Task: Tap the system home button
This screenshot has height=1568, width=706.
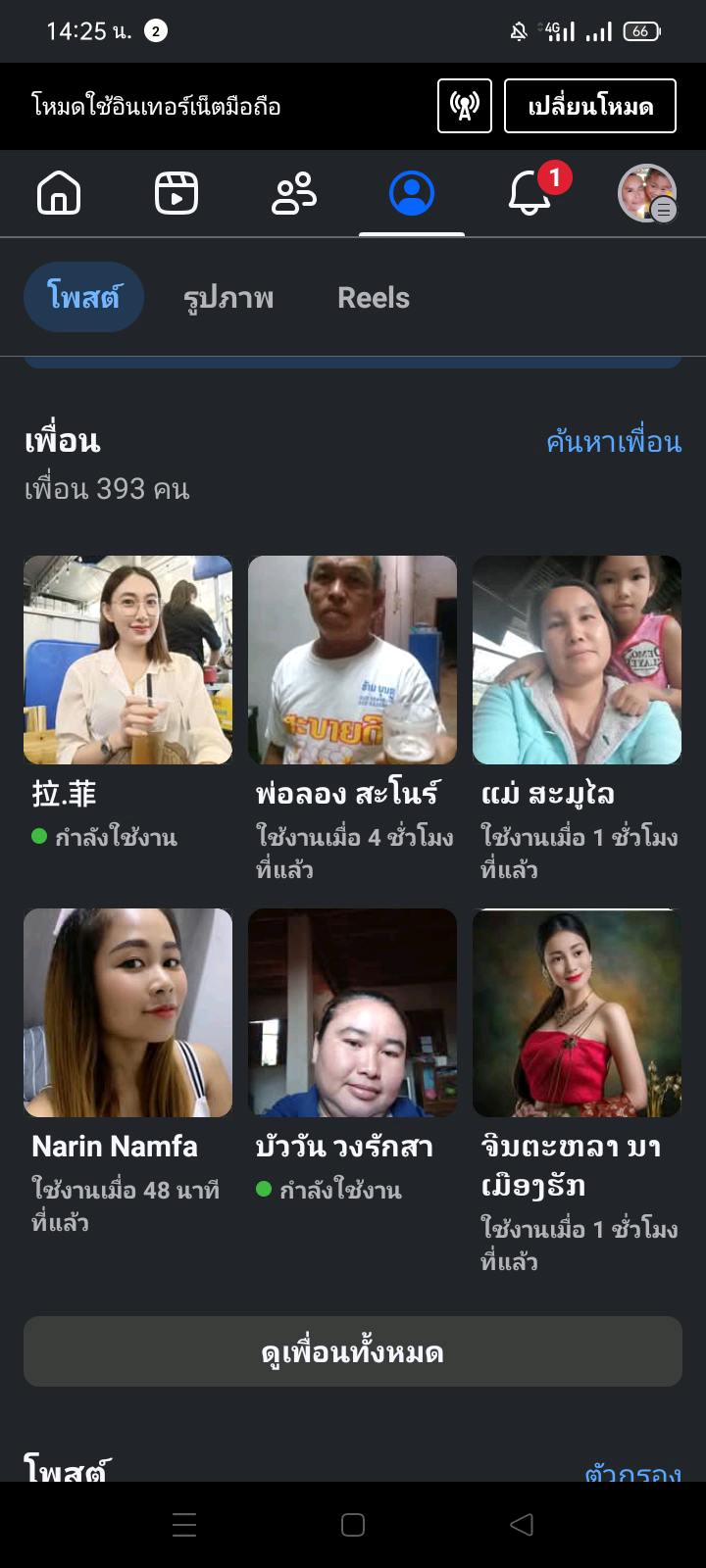Action: pyautogui.click(x=353, y=1525)
